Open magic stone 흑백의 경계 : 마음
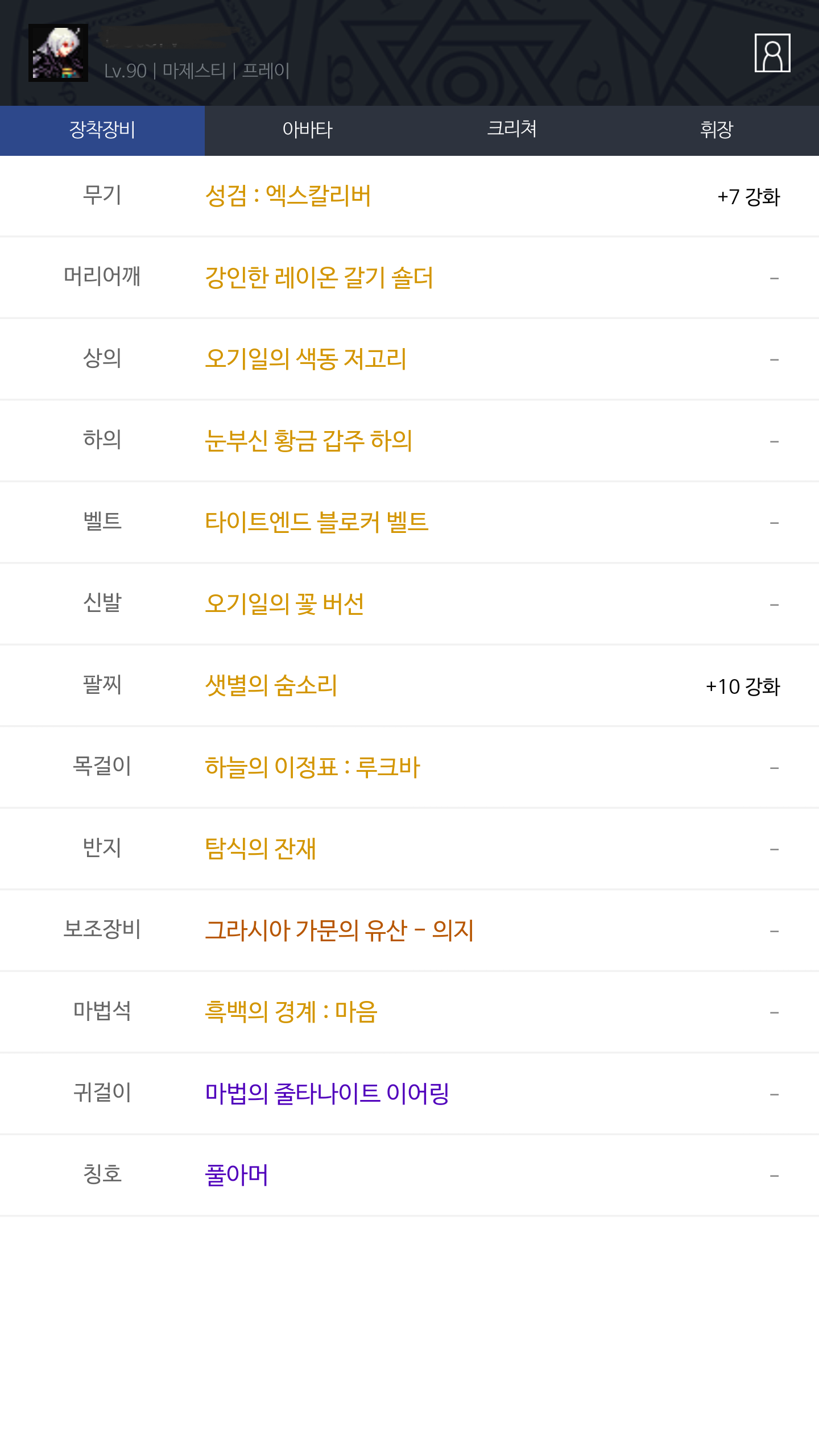This screenshot has width=819, height=1456. click(291, 1012)
